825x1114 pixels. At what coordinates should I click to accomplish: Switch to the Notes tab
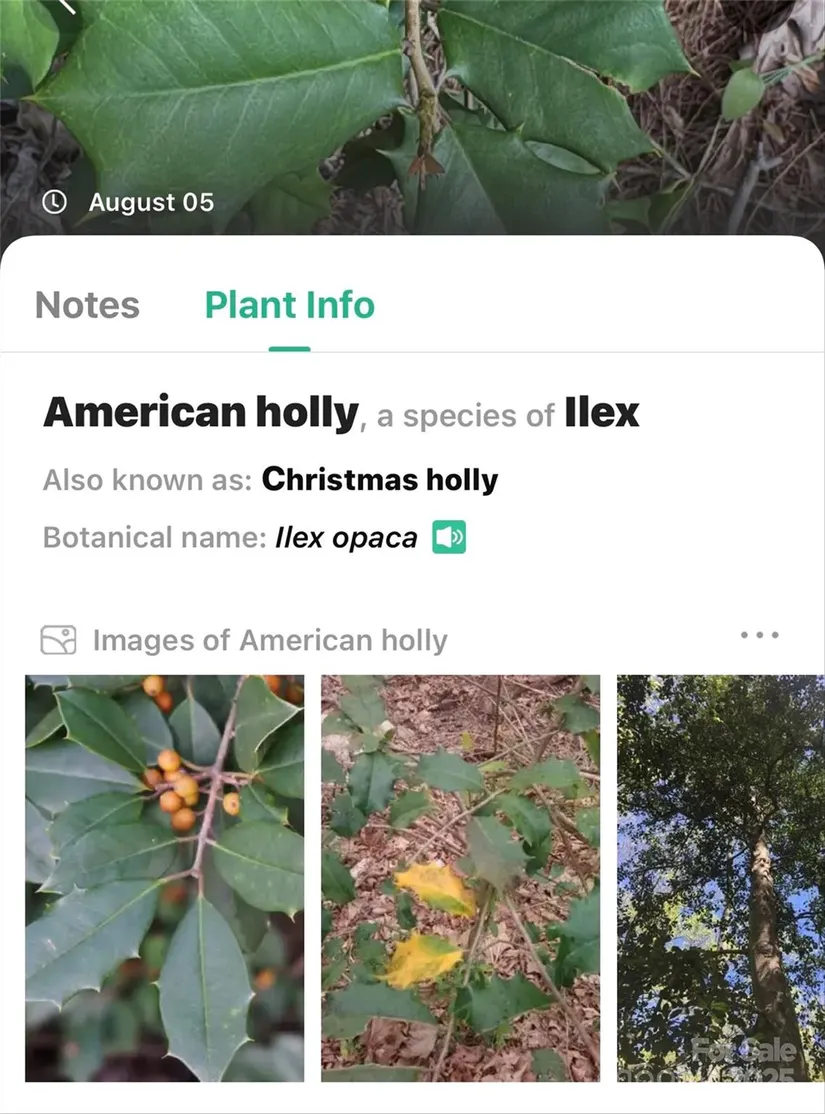click(x=87, y=305)
